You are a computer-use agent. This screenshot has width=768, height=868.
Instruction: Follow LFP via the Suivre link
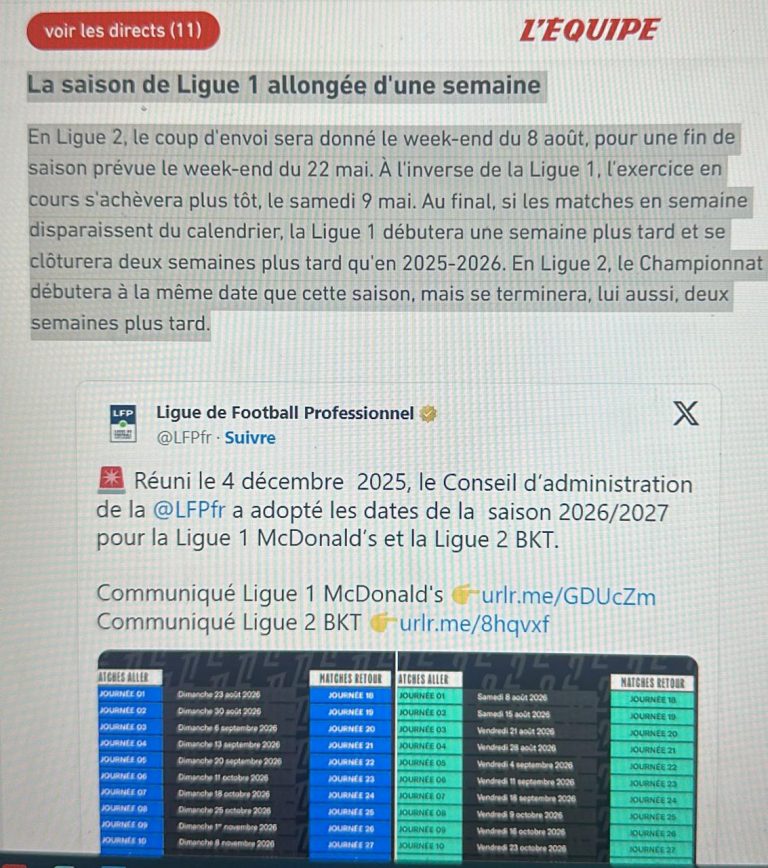tap(250, 438)
